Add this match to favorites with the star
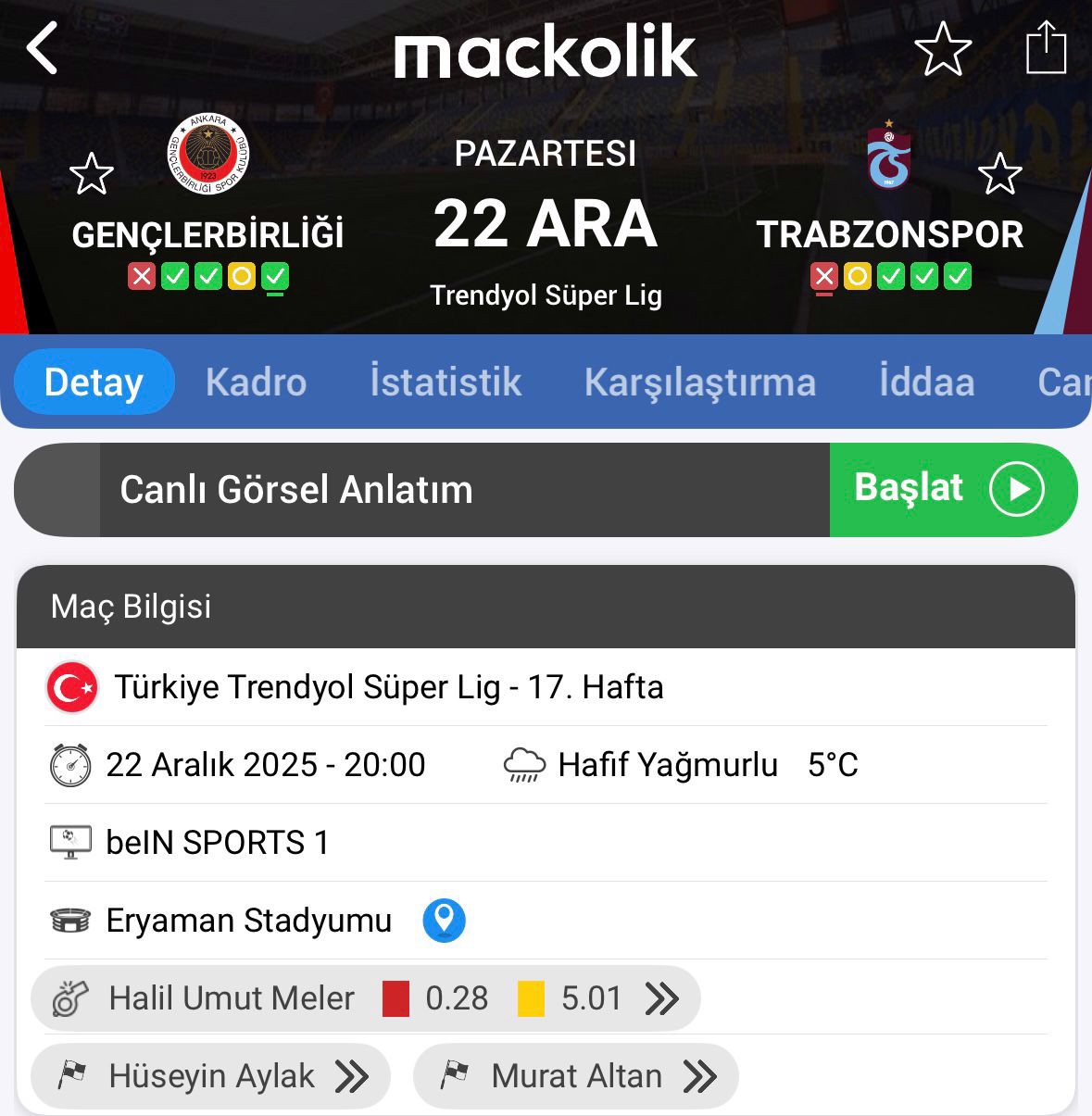 (x=942, y=49)
